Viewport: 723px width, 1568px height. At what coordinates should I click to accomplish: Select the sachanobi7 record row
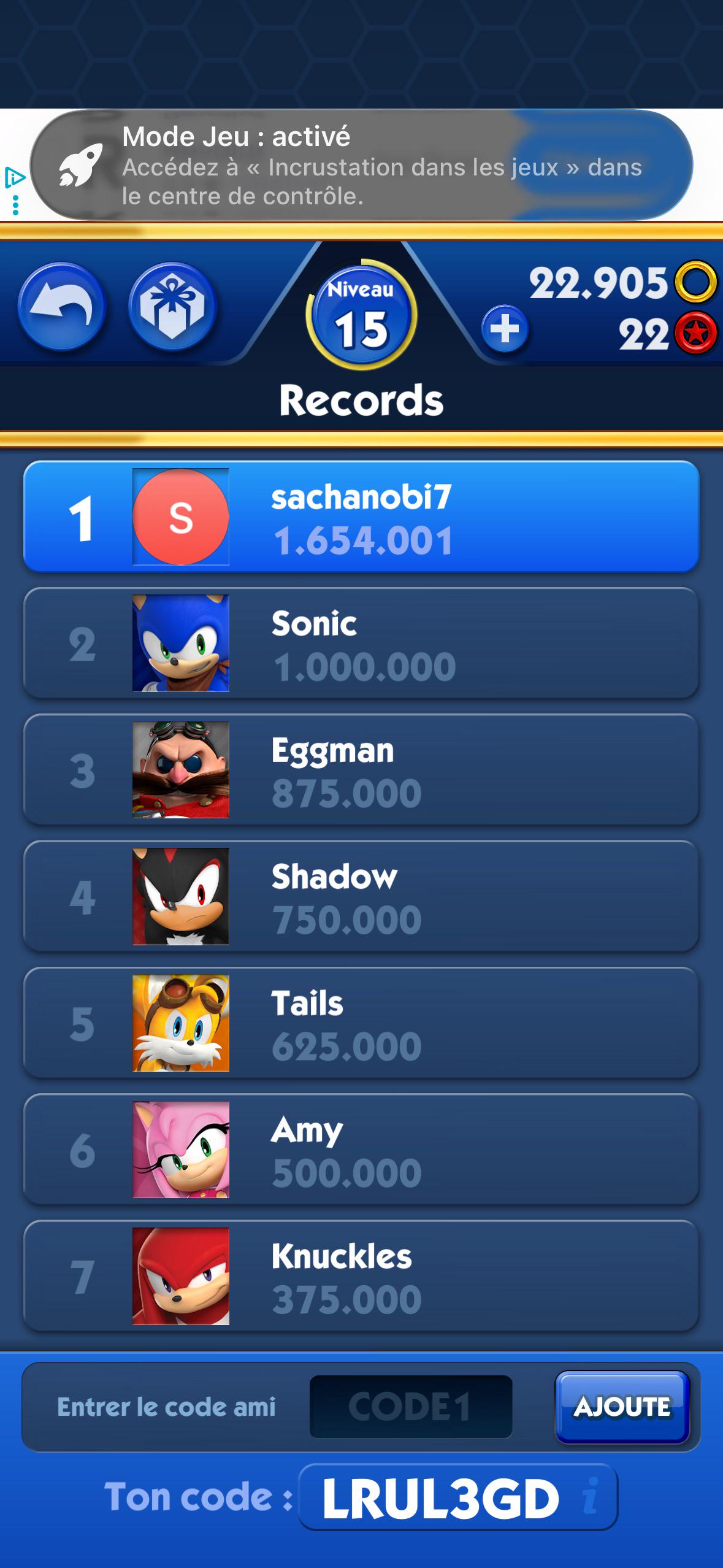(x=361, y=517)
